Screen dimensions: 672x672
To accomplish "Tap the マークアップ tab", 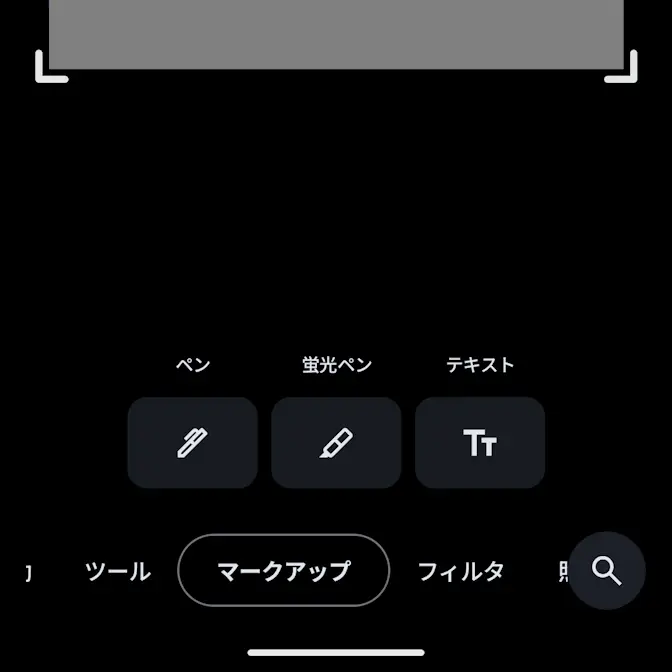I will click(x=283, y=571).
